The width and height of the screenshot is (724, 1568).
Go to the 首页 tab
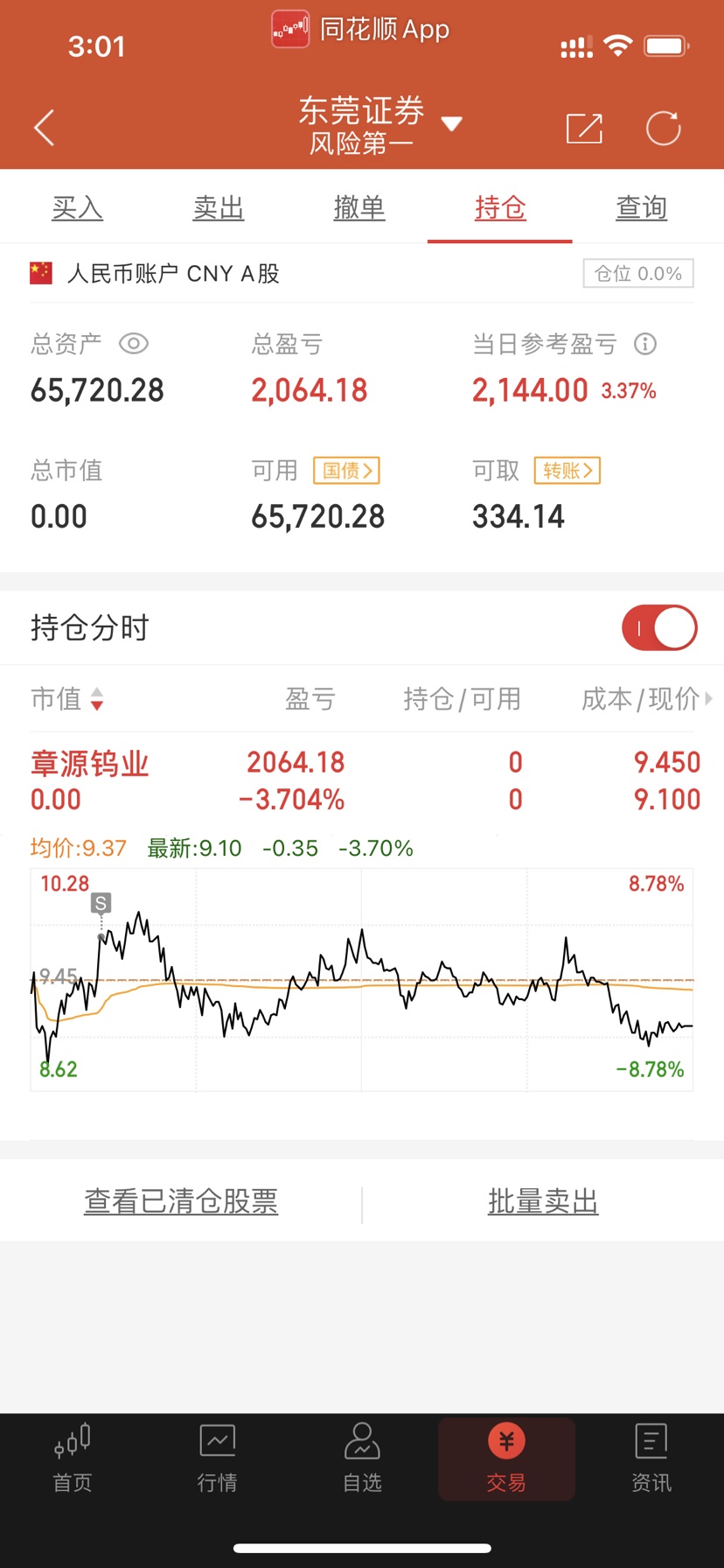[73, 1459]
